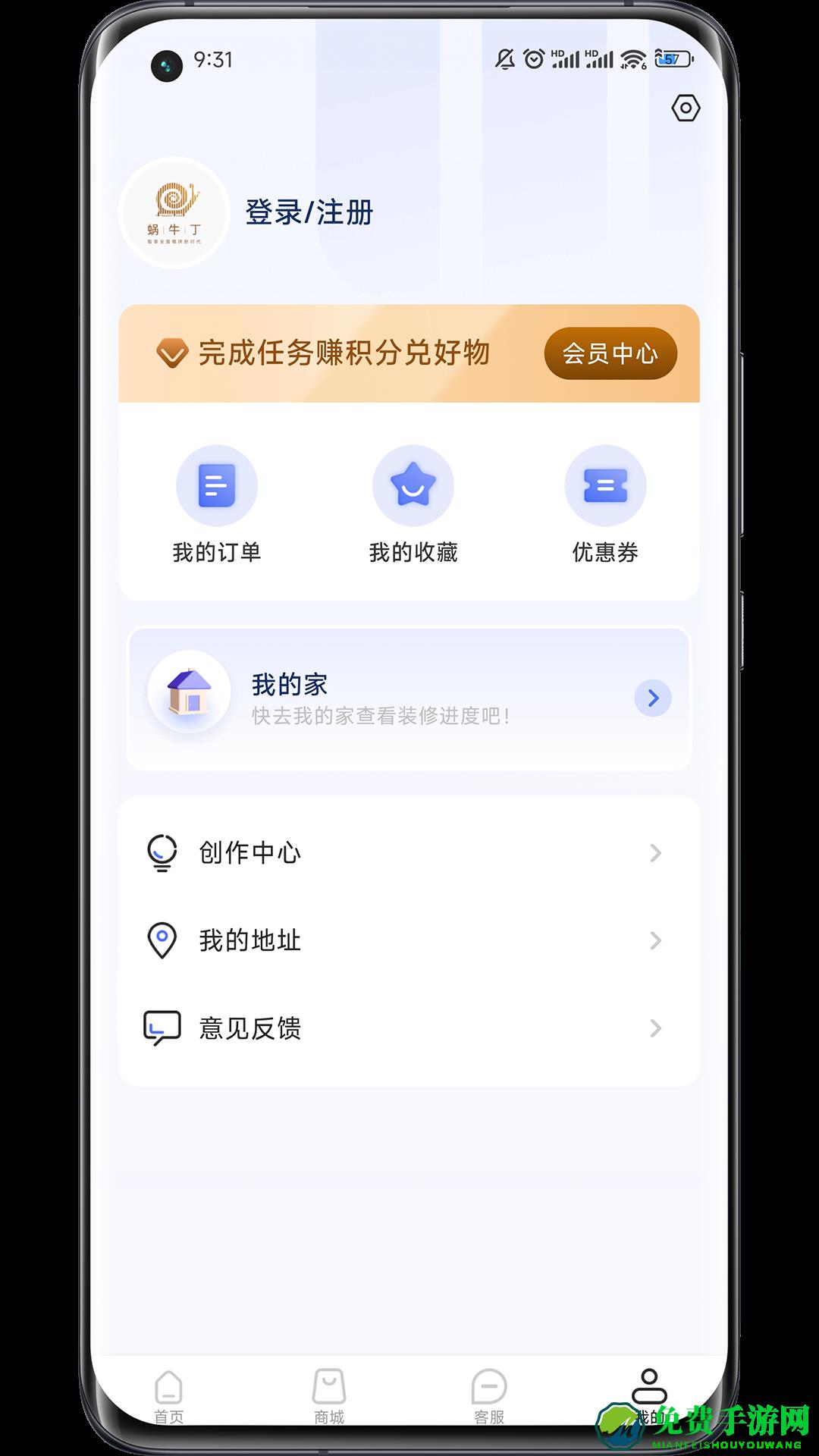The width and height of the screenshot is (819, 1456).
Task: Open 我的地址 row
Action: (409, 941)
